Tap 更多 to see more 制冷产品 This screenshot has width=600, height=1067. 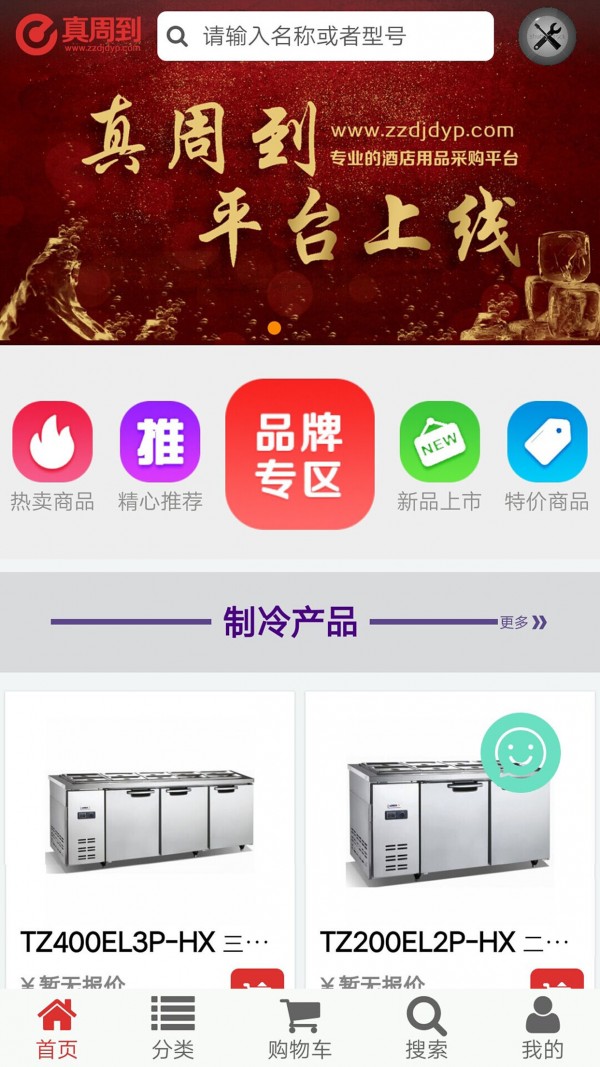point(523,622)
